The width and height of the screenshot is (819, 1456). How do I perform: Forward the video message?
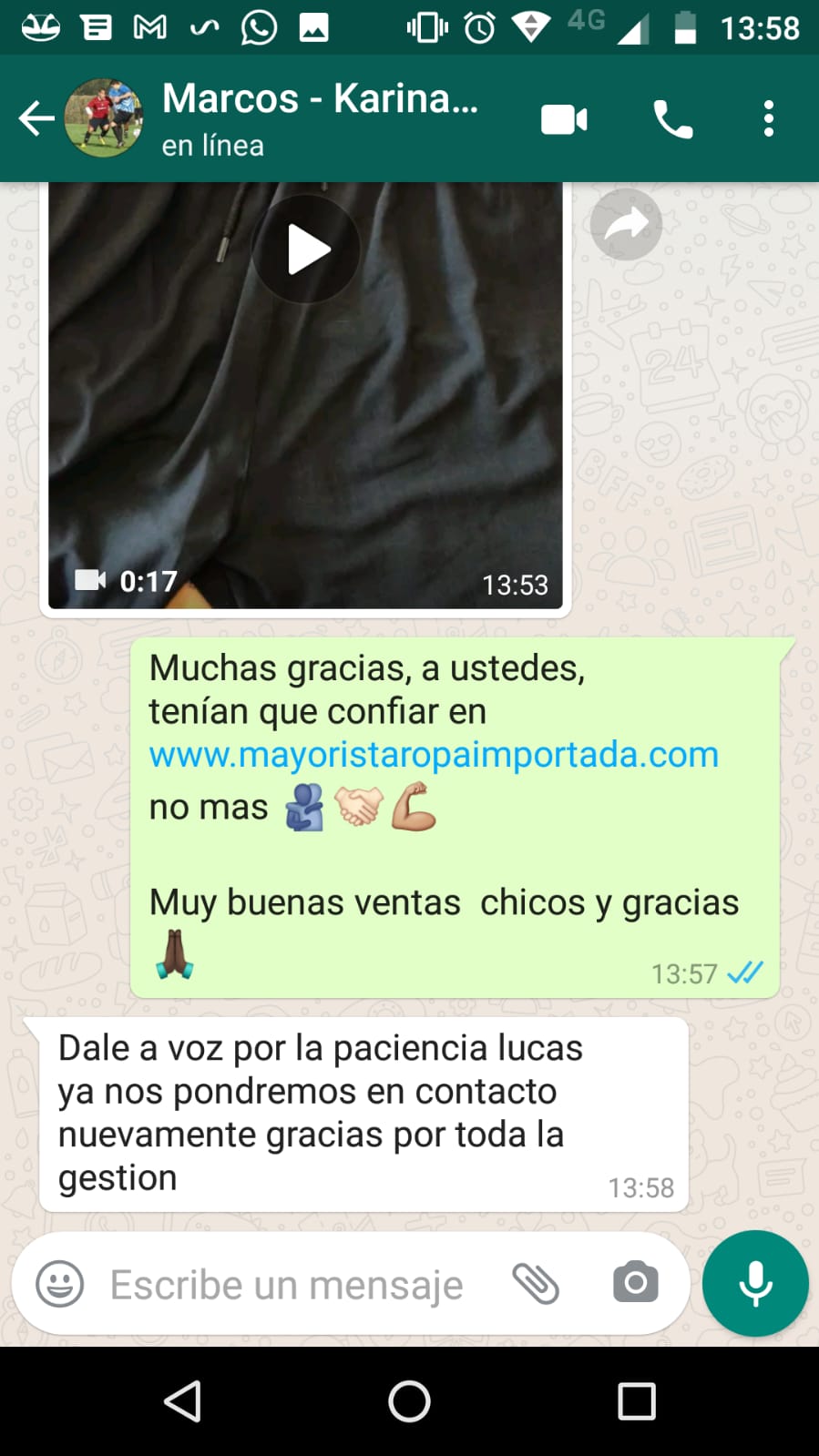tap(626, 225)
